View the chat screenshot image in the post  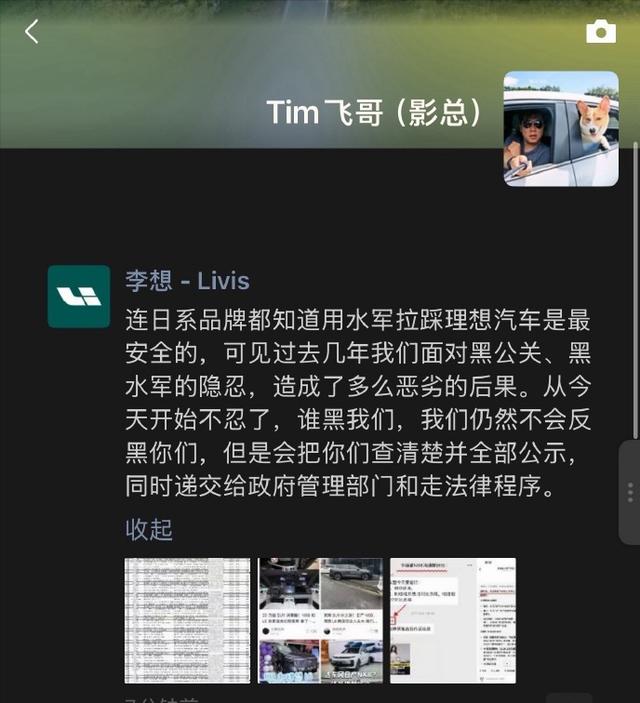click(x=453, y=621)
